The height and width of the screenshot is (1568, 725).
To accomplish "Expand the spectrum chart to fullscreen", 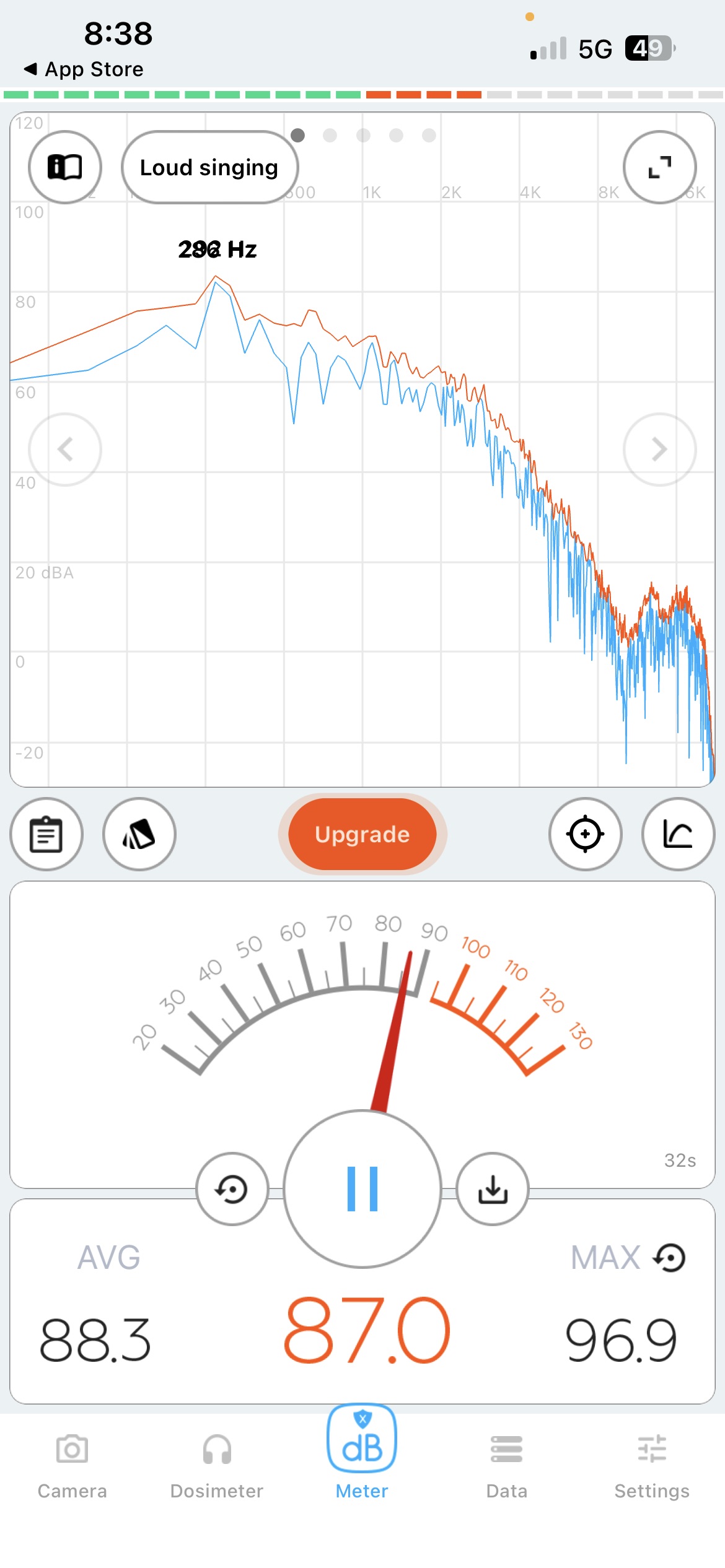I will click(x=659, y=167).
